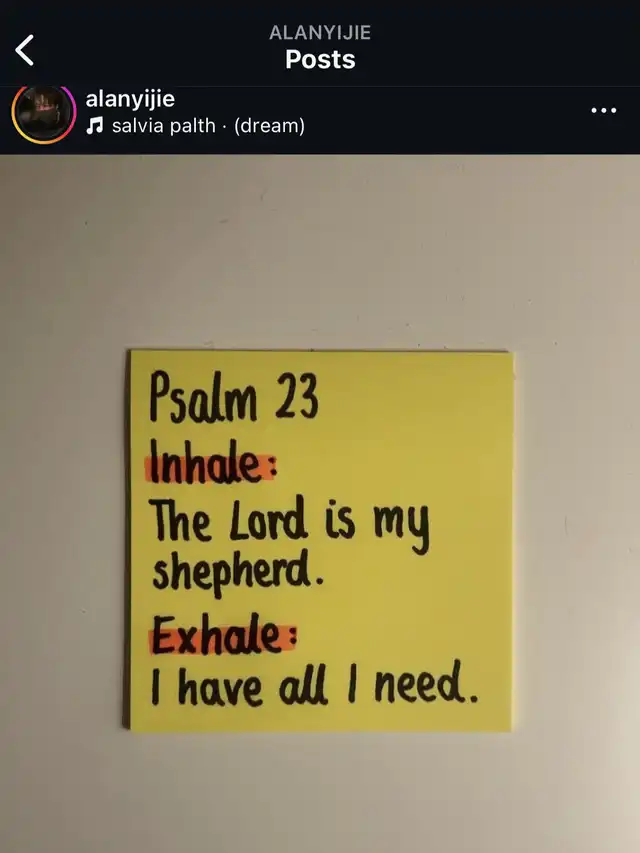Open the alanyijie username link

130,99
